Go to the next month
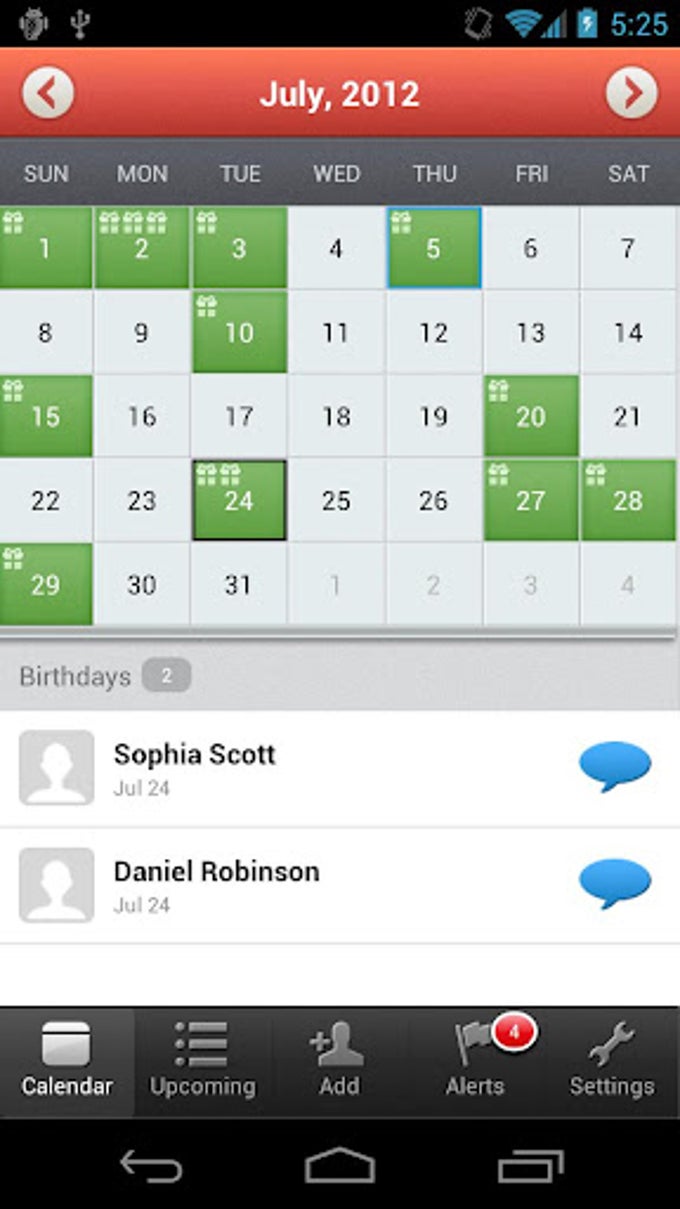 (631, 94)
